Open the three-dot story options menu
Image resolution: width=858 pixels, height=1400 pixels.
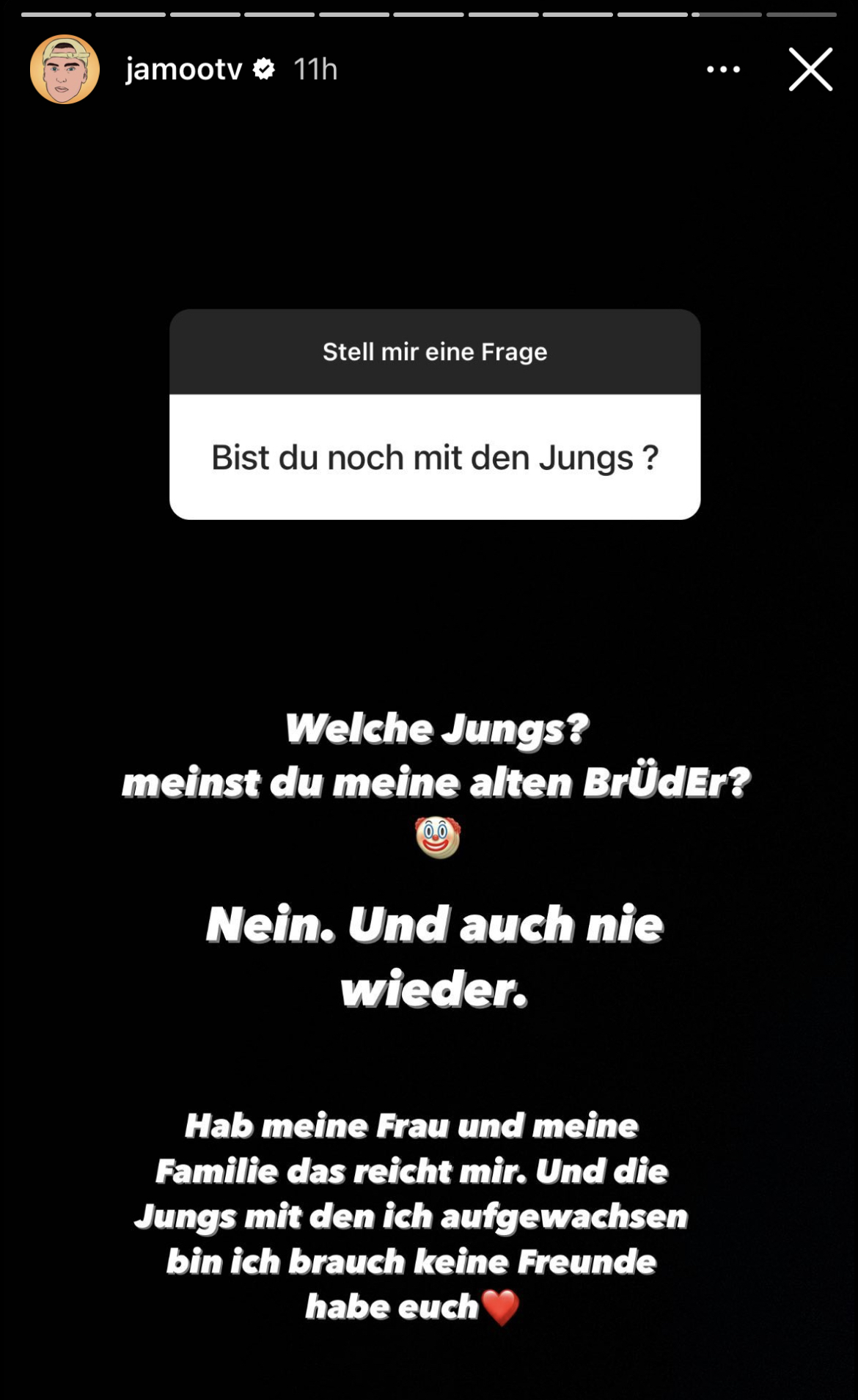tap(723, 70)
